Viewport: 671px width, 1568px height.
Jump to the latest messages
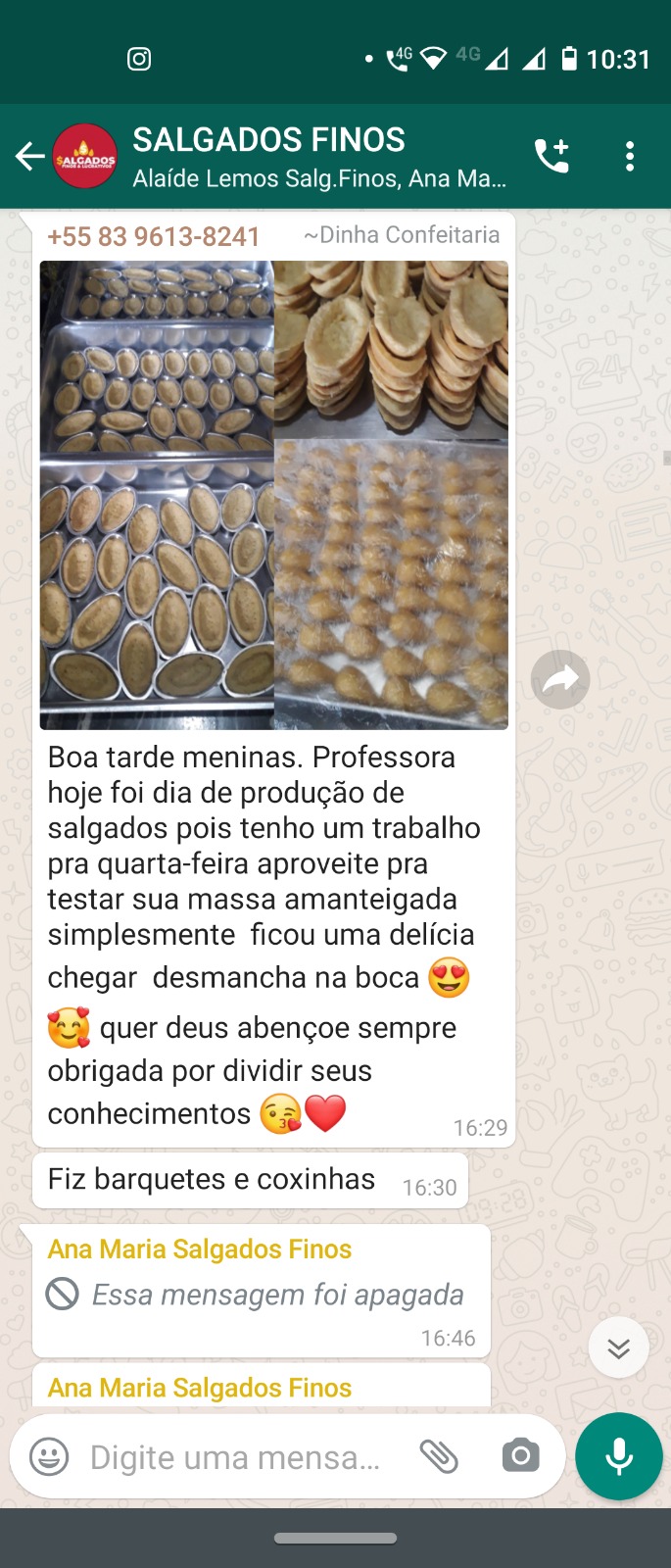[618, 1348]
